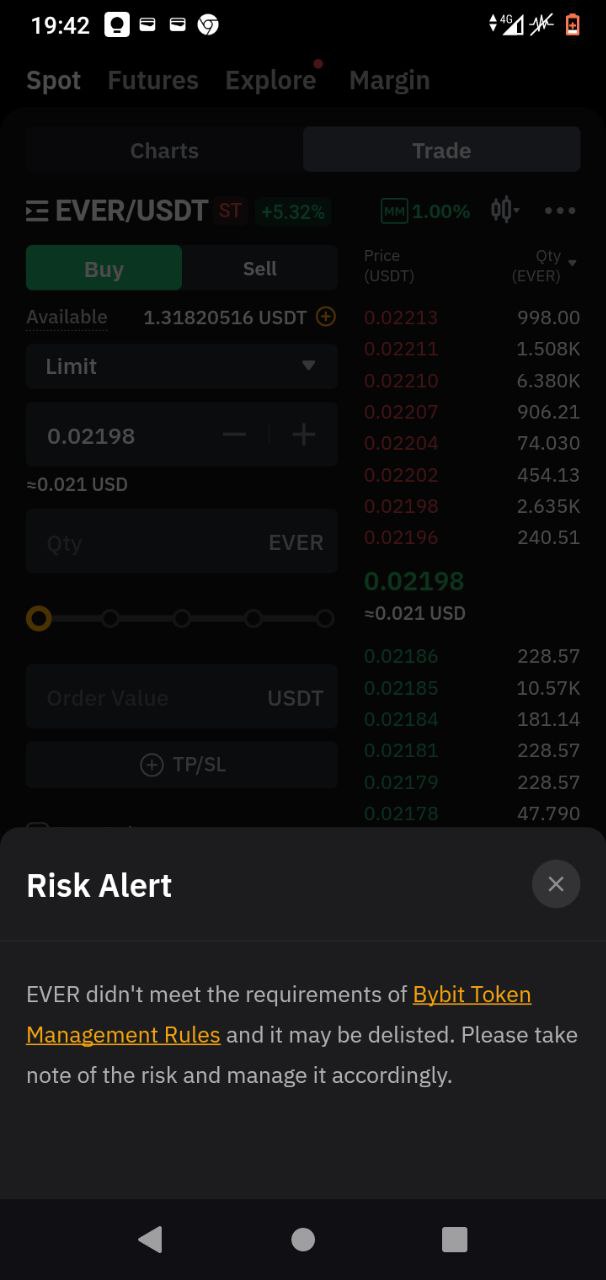Close the Risk Alert dialog
This screenshot has height=1280, width=606.
556,884
